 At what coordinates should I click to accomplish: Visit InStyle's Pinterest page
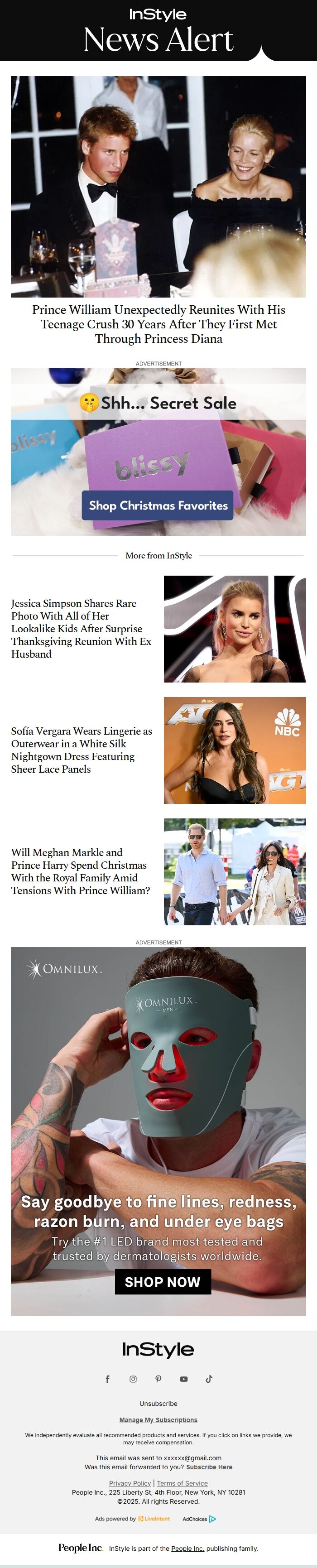(x=158, y=1379)
